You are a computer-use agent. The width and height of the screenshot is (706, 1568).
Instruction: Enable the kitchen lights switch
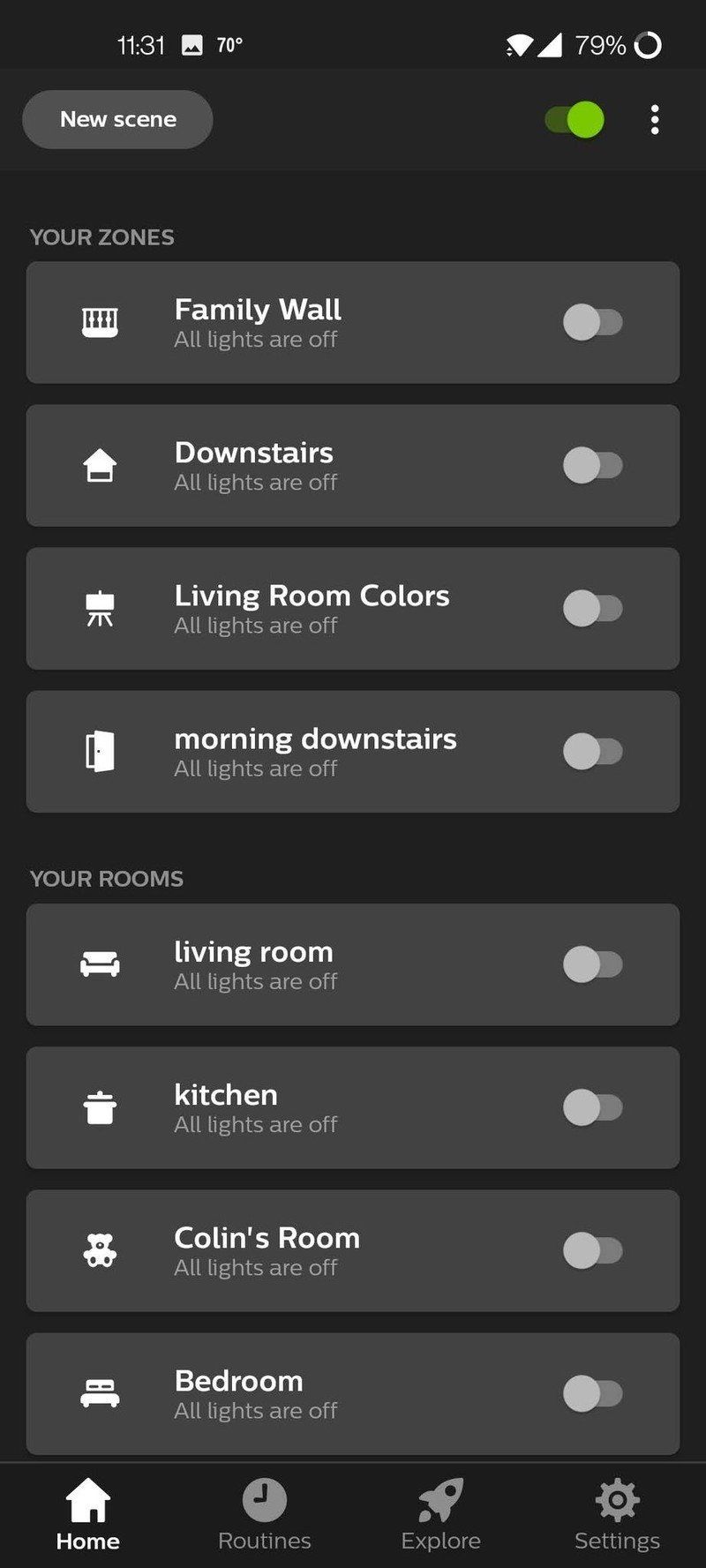[592, 1107]
